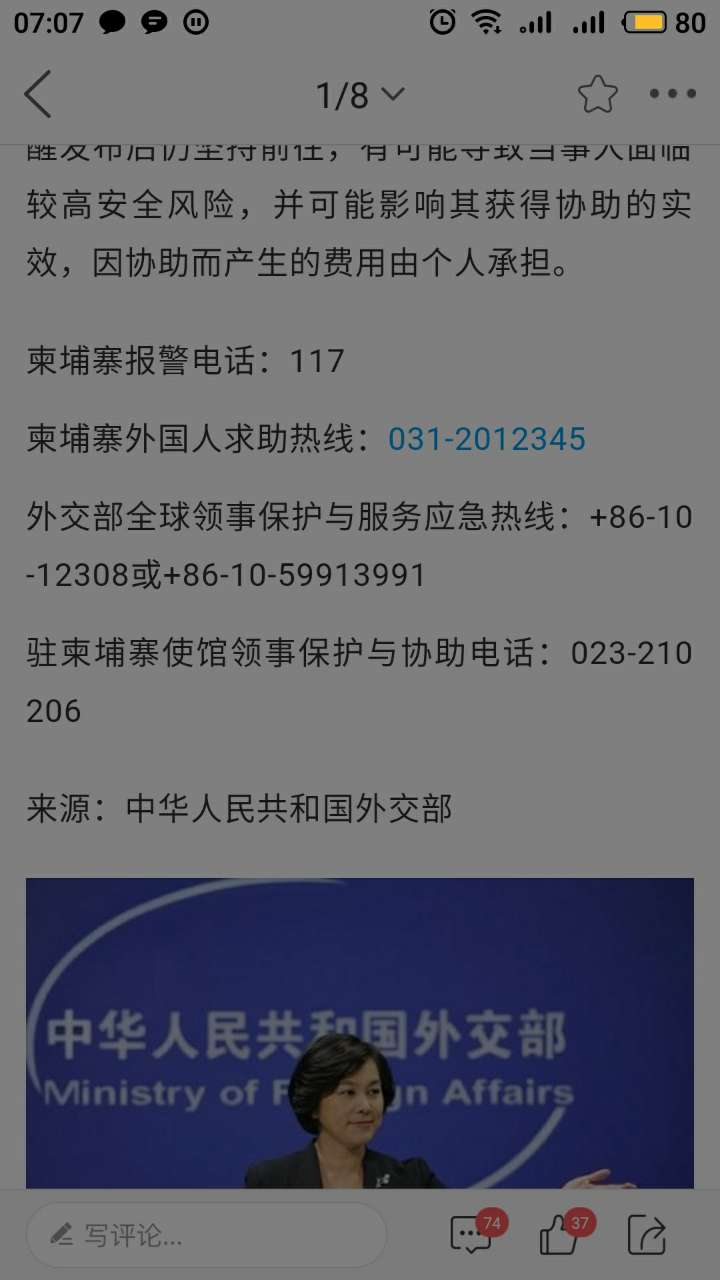This screenshot has width=720, height=1280.
Task: Open the 1/8 page selector dropdown
Action: tap(360, 95)
